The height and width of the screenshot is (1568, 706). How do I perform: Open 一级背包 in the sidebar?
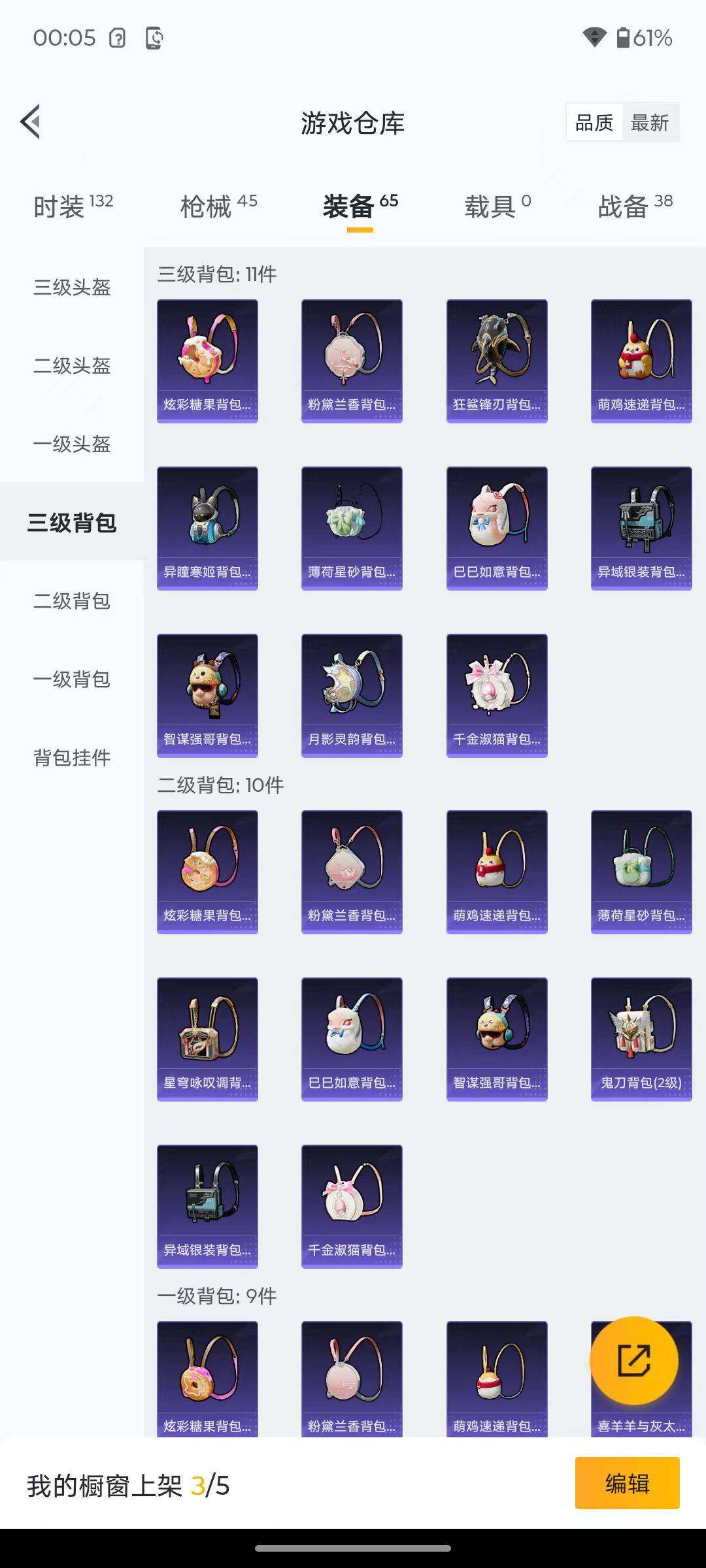[x=72, y=679]
